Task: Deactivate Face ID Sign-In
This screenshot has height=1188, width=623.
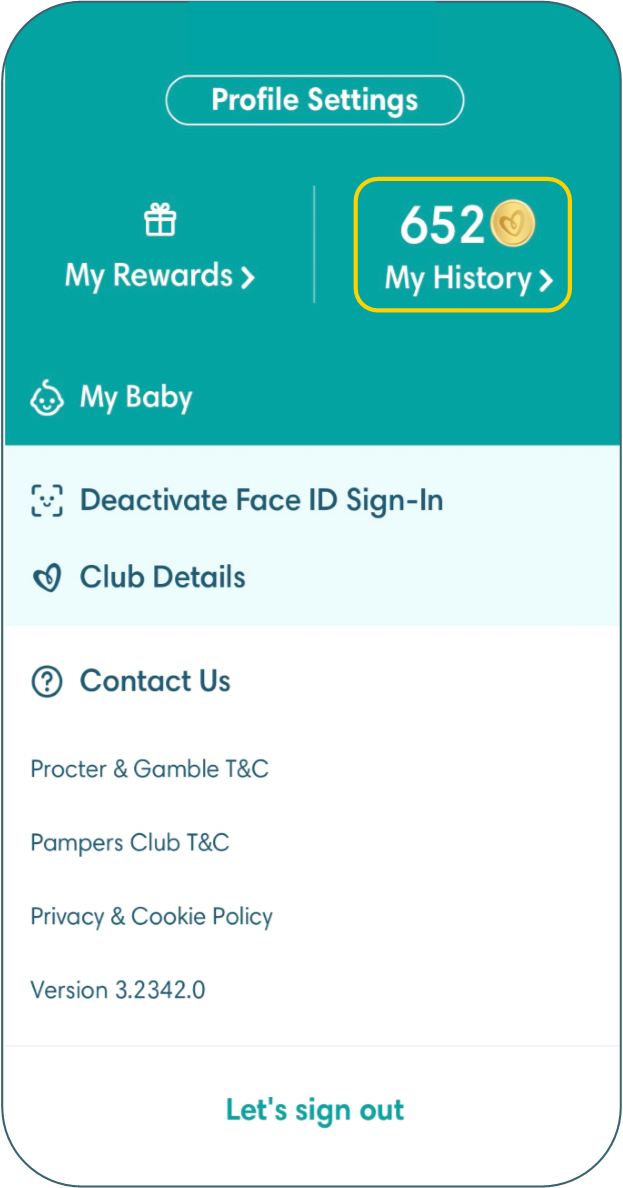Action: point(260,501)
